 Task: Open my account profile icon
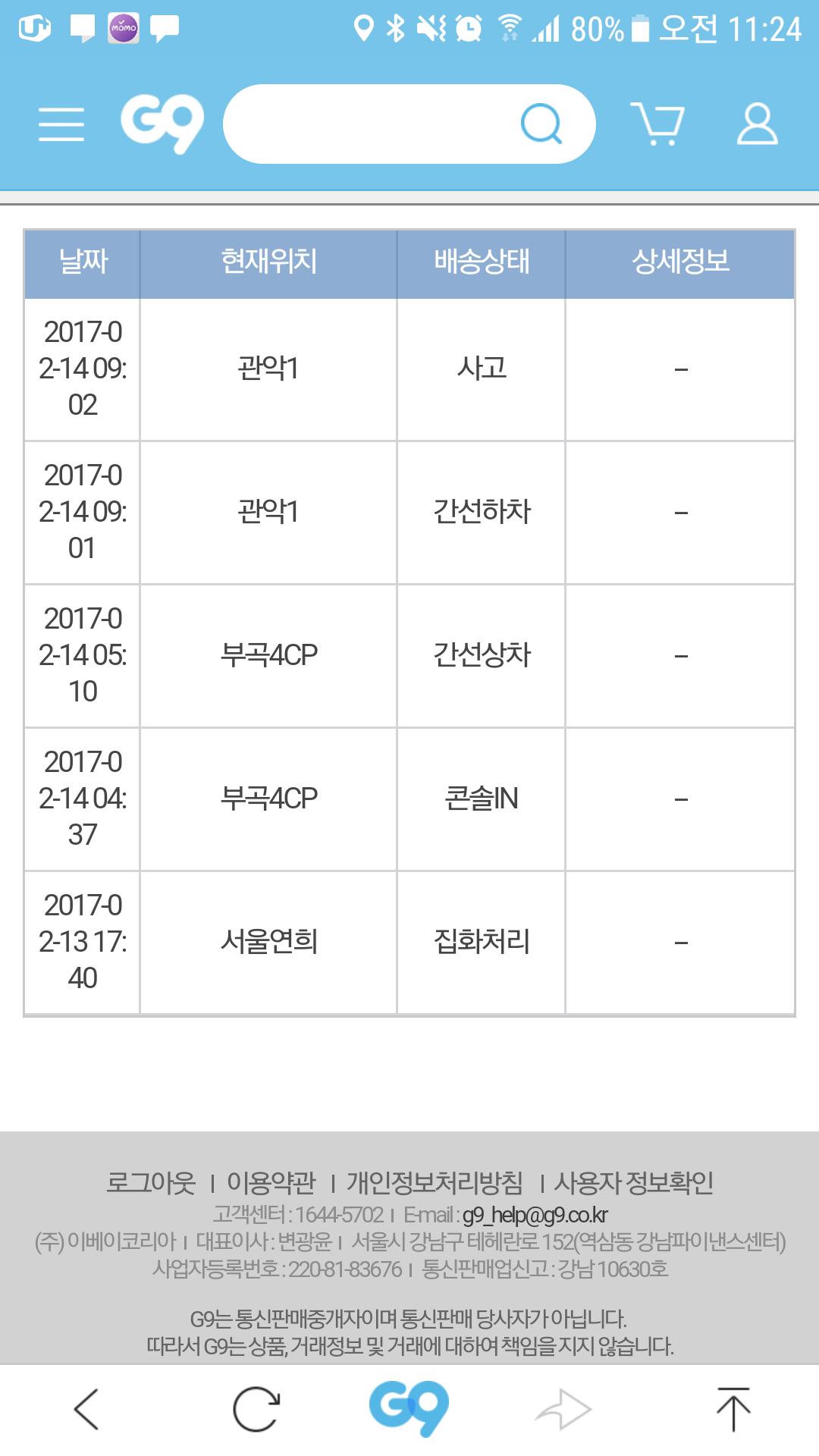coord(757,124)
